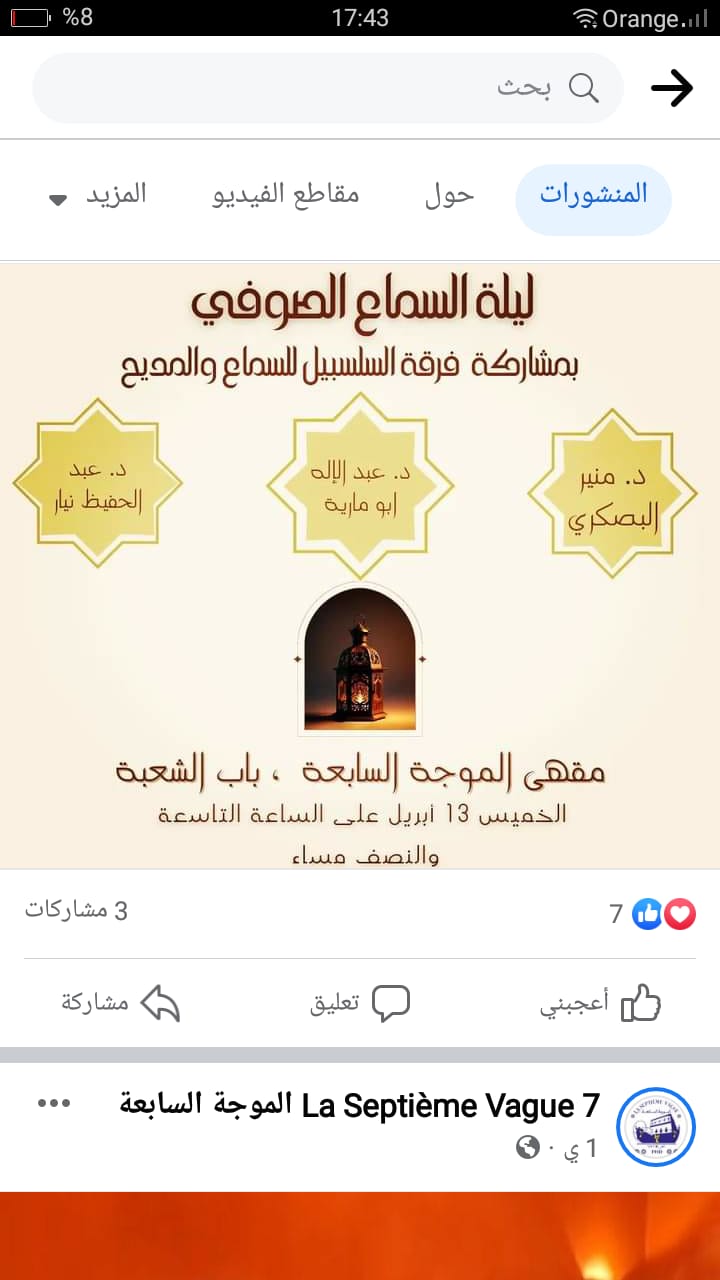Tap the search field بحث

(x=328, y=88)
